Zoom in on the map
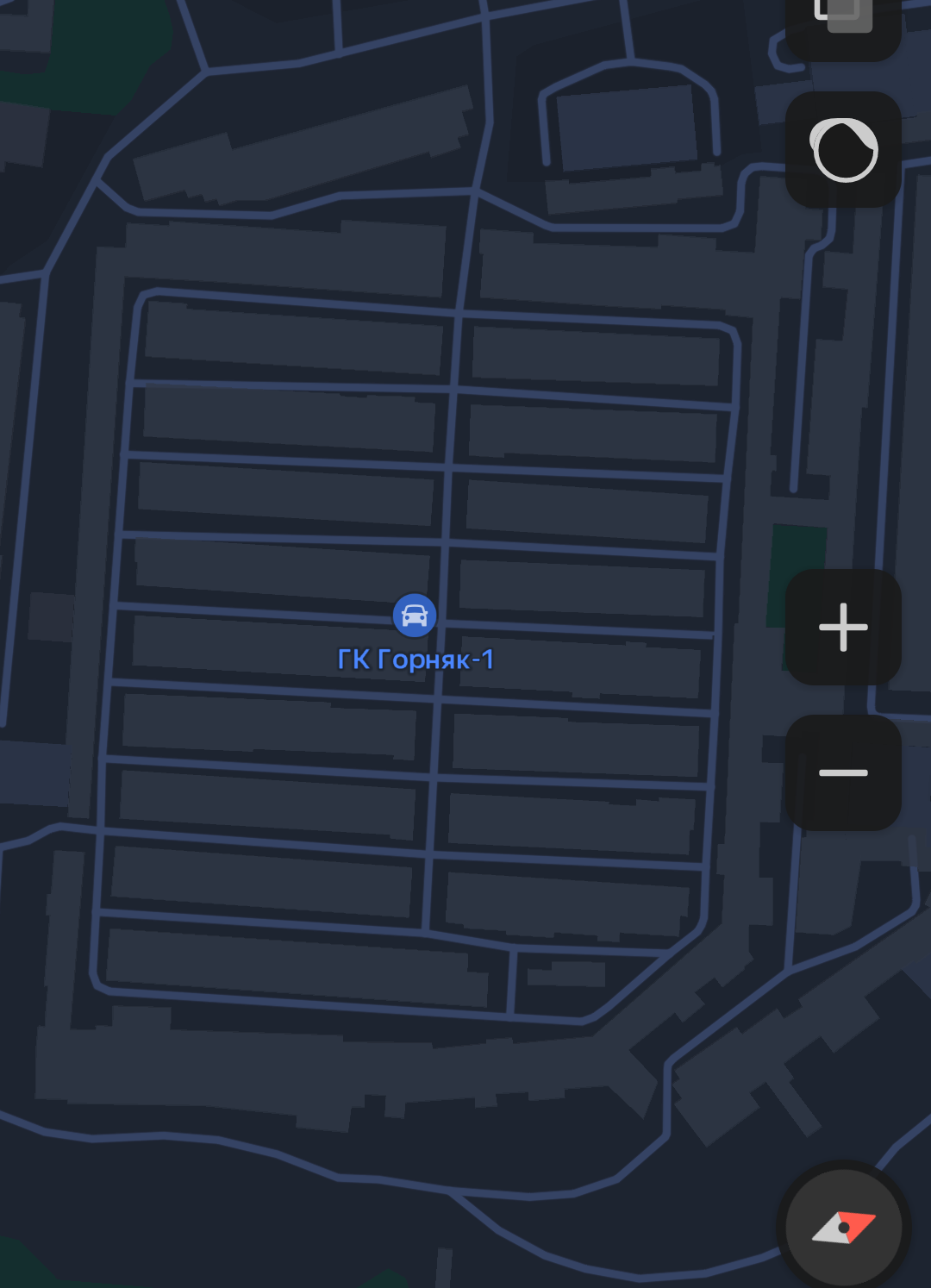931x1288 pixels. point(843,627)
